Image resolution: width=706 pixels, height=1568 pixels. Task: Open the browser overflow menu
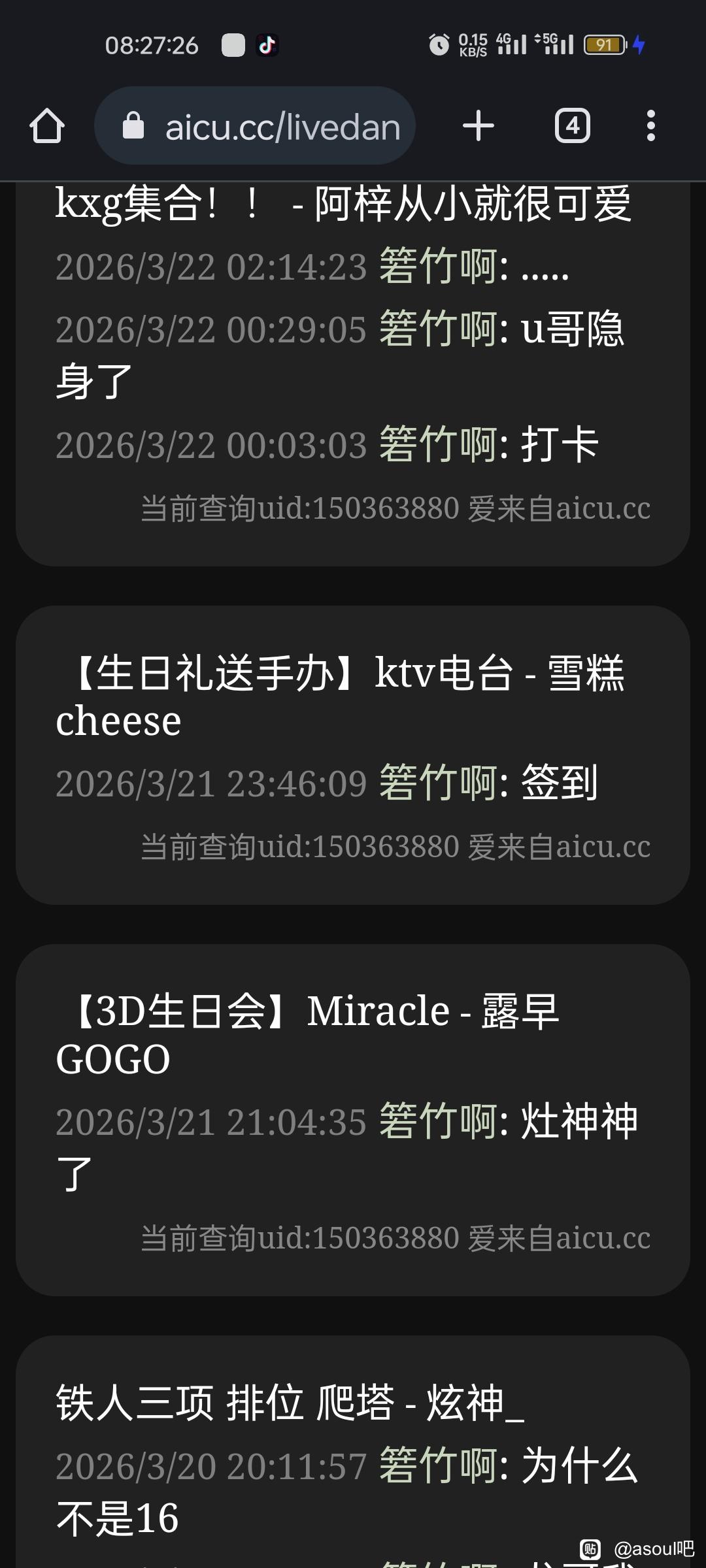click(x=650, y=125)
